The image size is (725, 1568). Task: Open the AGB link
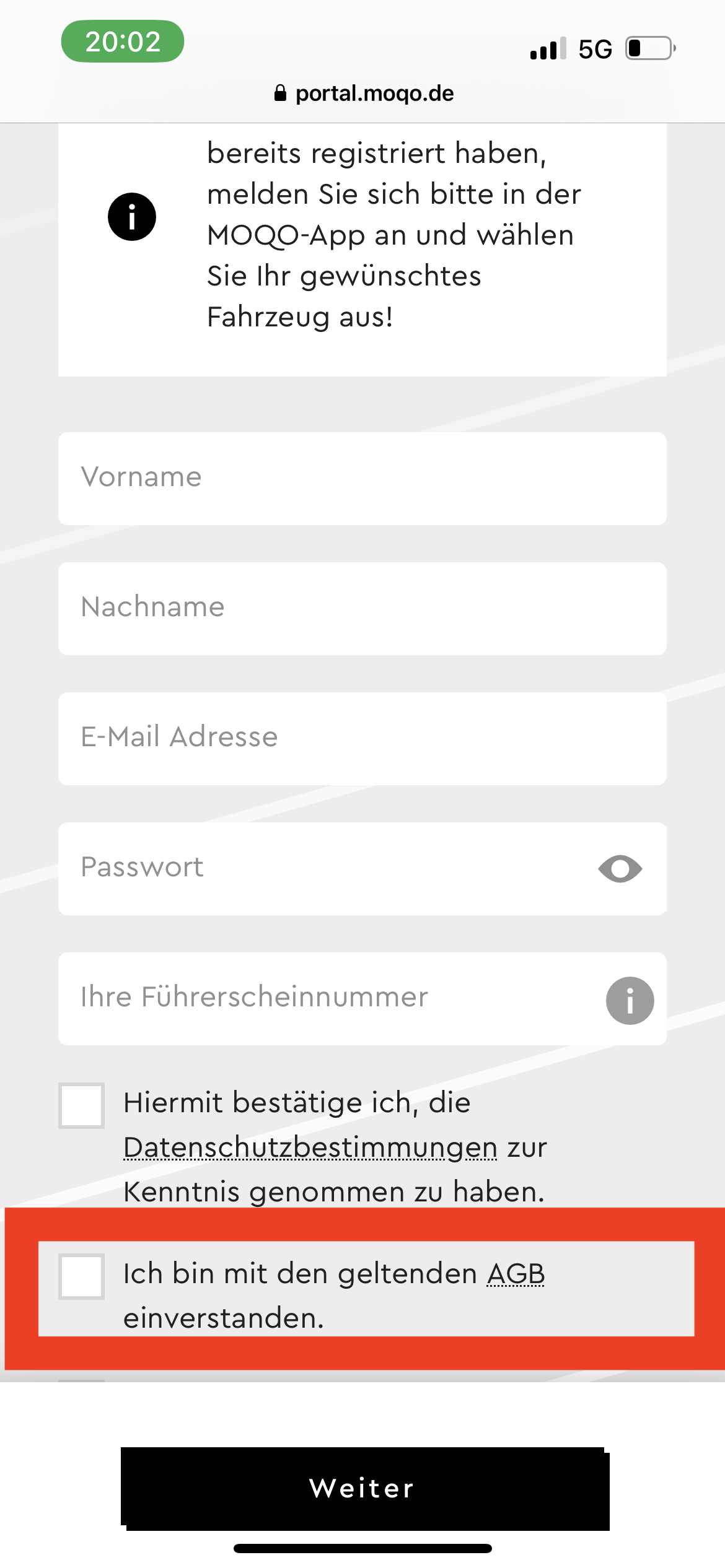[516, 1274]
